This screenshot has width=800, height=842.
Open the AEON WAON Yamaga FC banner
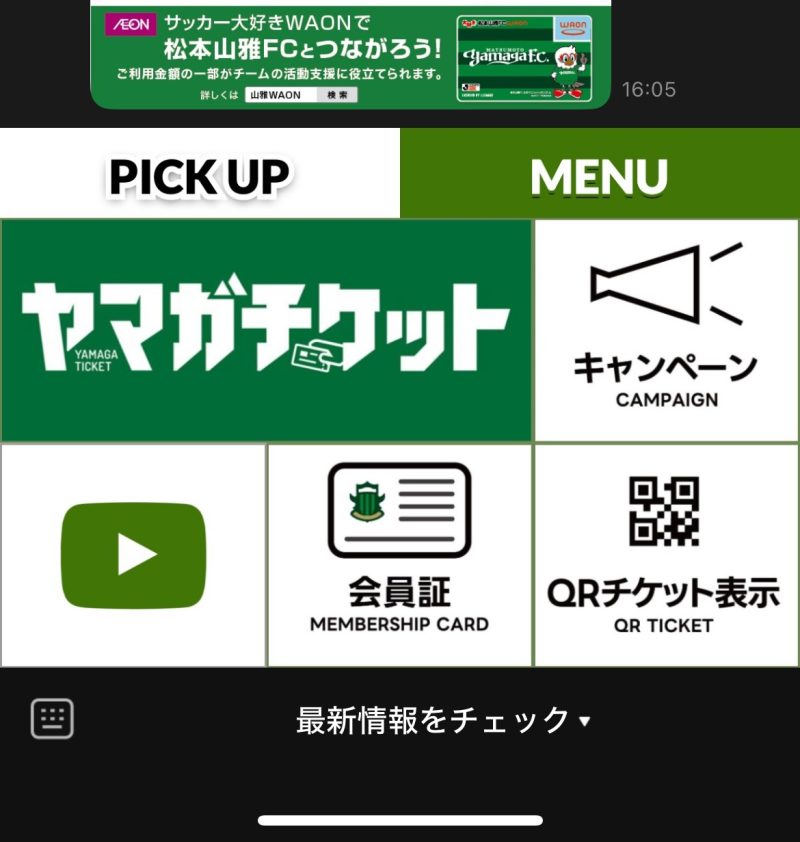point(351,57)
